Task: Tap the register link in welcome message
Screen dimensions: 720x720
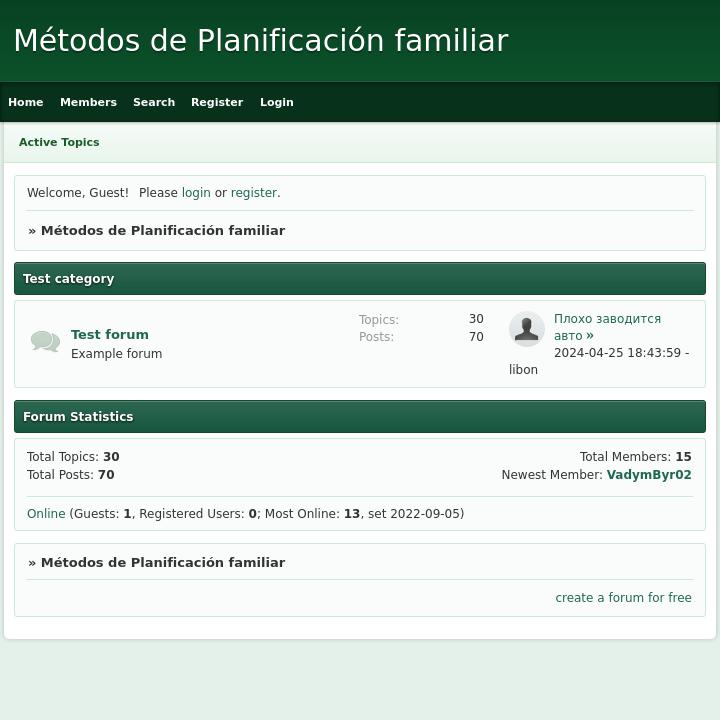Action: pos(254,193)
